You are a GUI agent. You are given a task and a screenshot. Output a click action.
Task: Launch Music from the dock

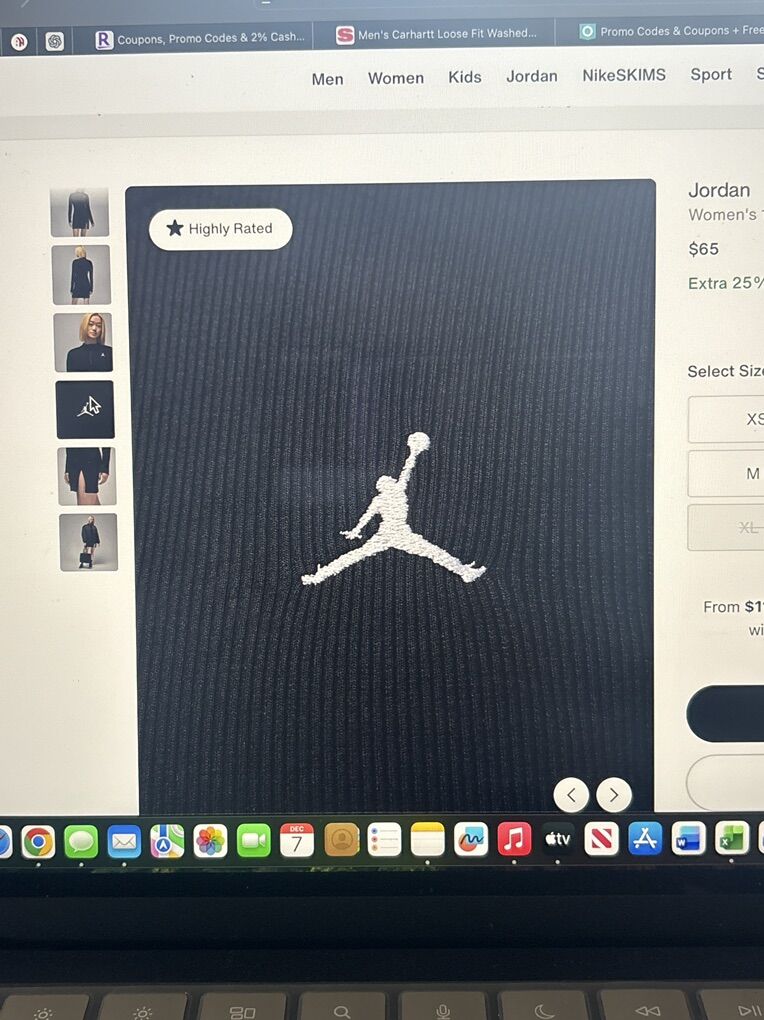514,839
